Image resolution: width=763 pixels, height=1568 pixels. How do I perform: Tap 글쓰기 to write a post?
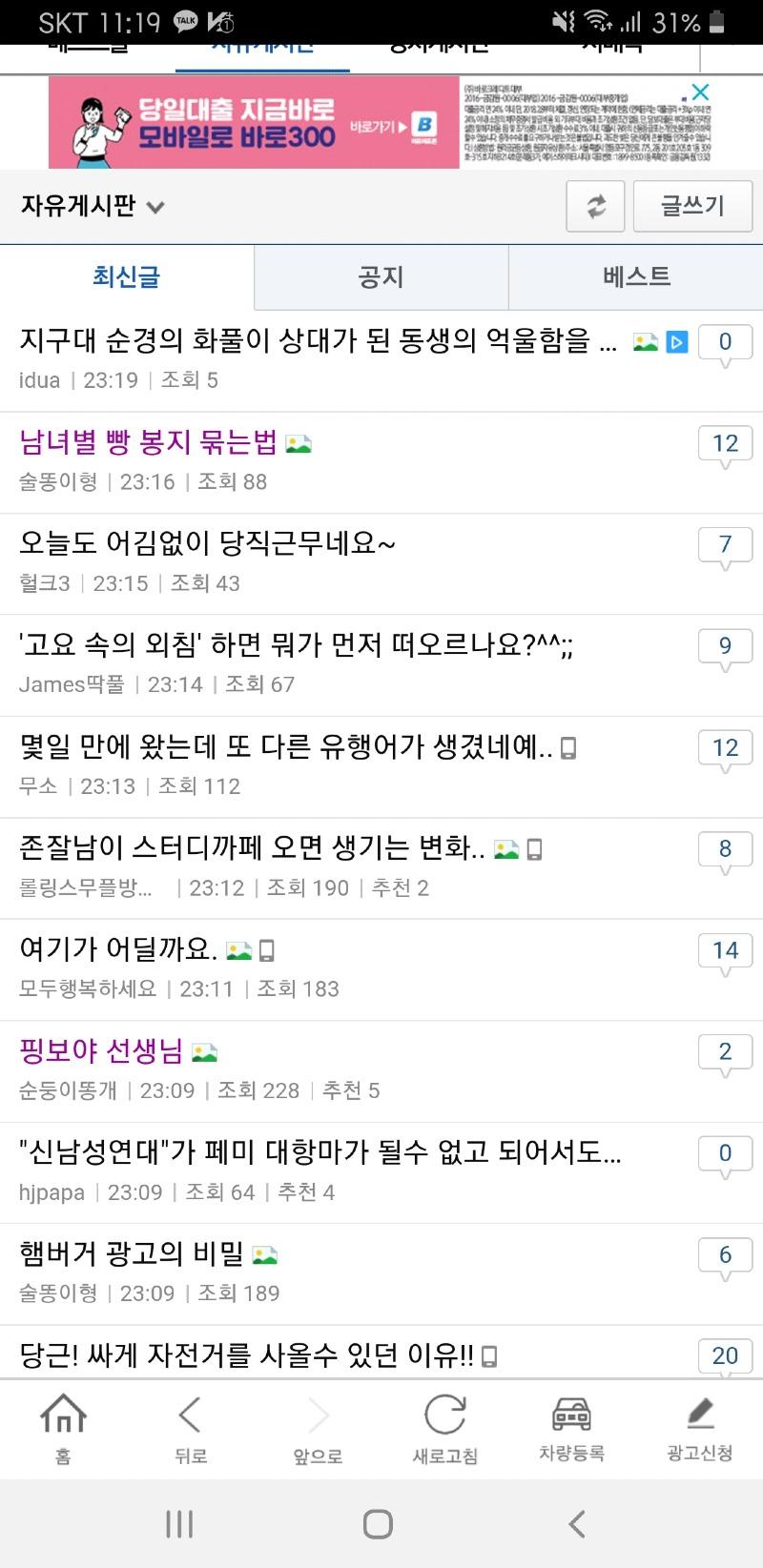(x=692, y=206)
